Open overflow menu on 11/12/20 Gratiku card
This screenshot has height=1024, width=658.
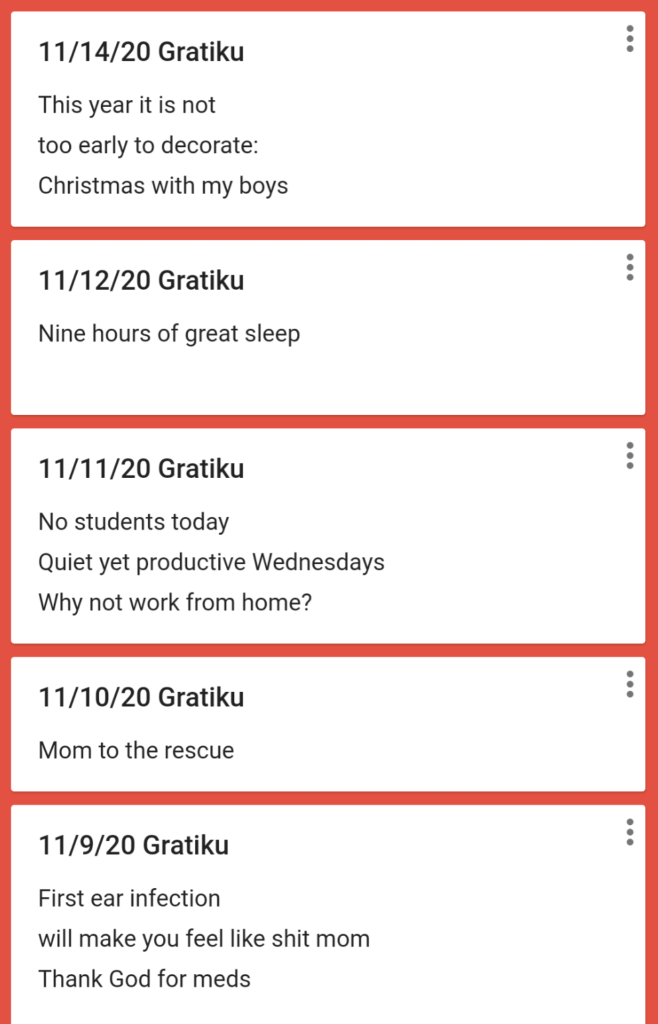point(629,267)
